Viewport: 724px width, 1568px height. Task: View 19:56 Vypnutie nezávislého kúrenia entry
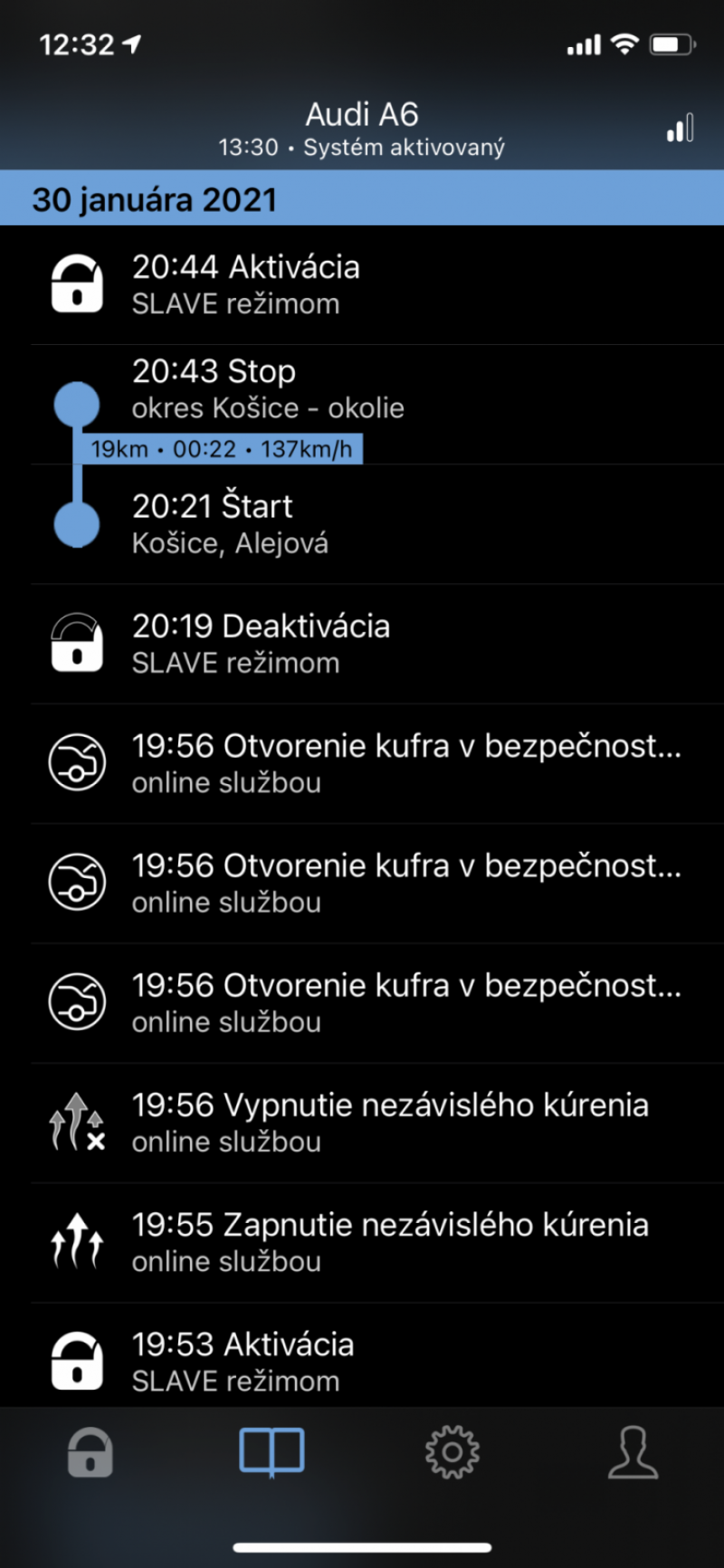[362, 1123]
